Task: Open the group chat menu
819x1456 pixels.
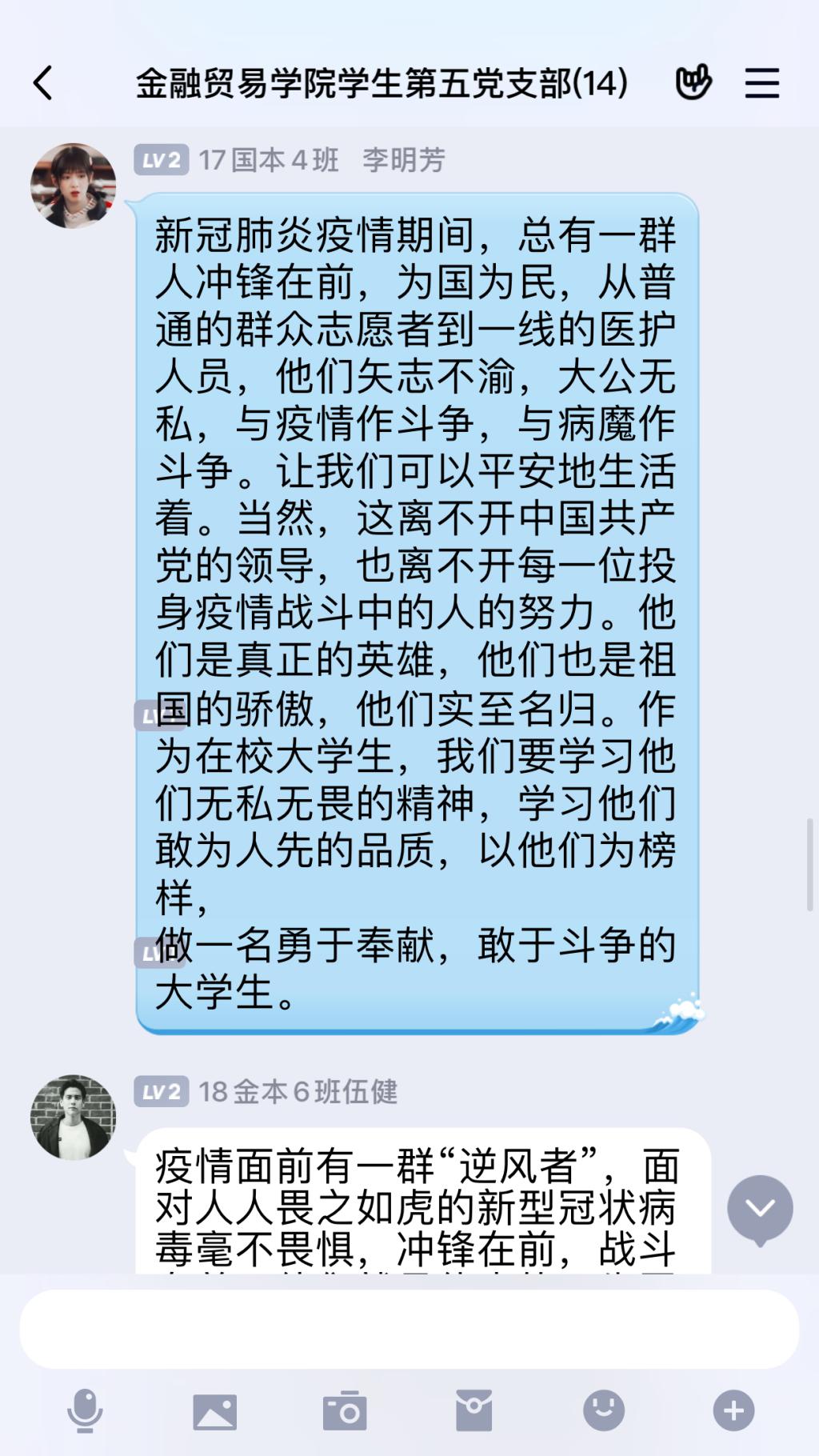Action: tap(761, 82)
